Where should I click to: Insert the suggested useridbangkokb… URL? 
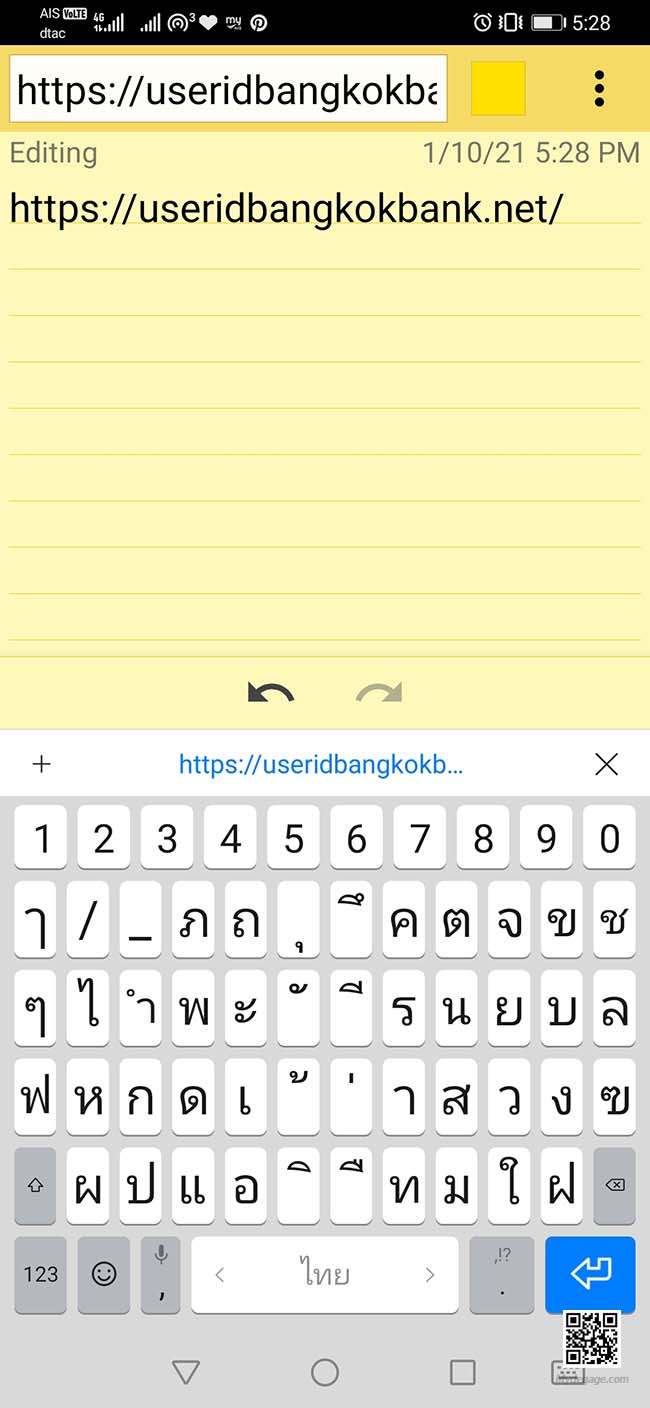click(321, 765)
